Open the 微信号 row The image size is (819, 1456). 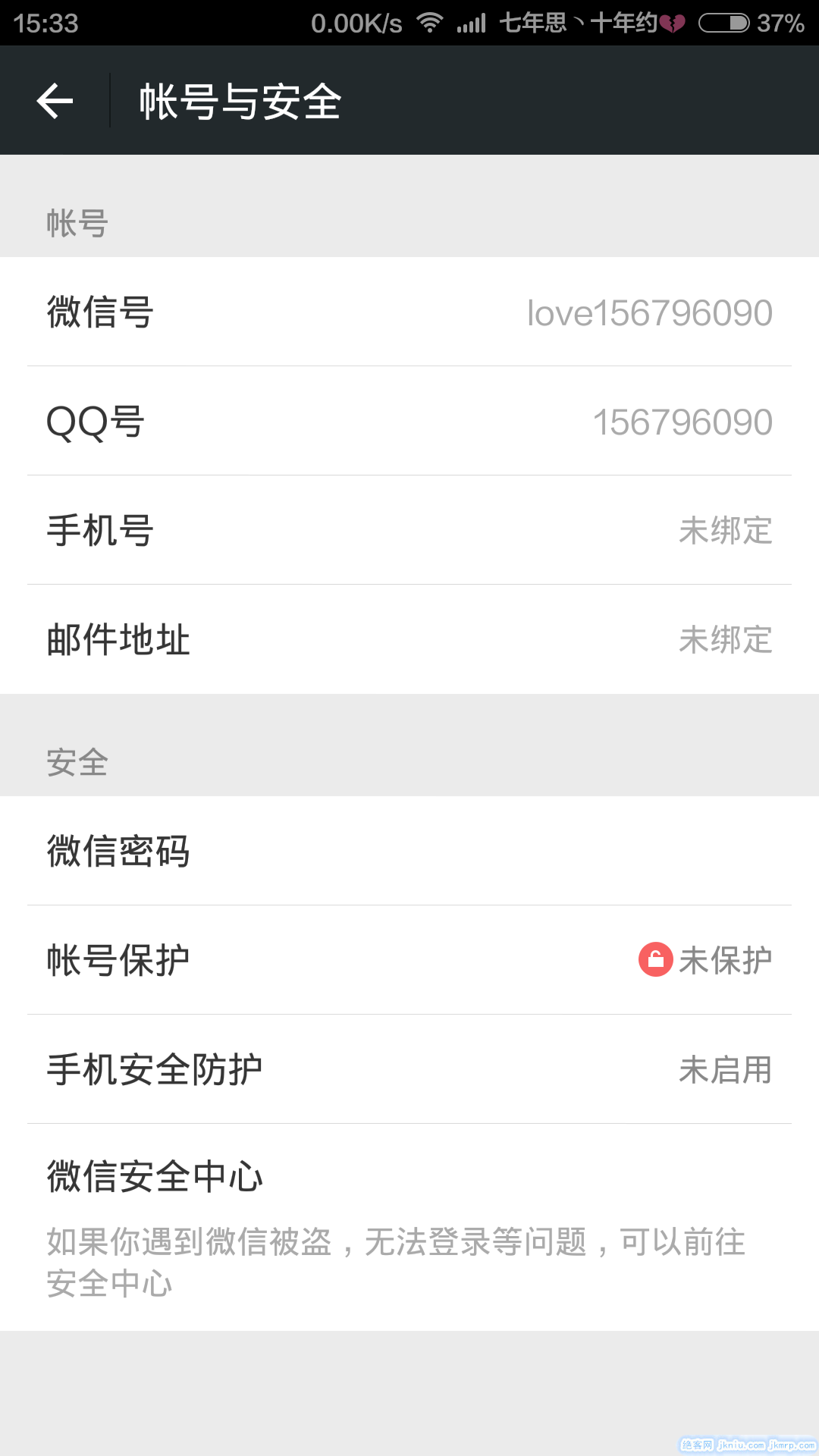(409, 312)
